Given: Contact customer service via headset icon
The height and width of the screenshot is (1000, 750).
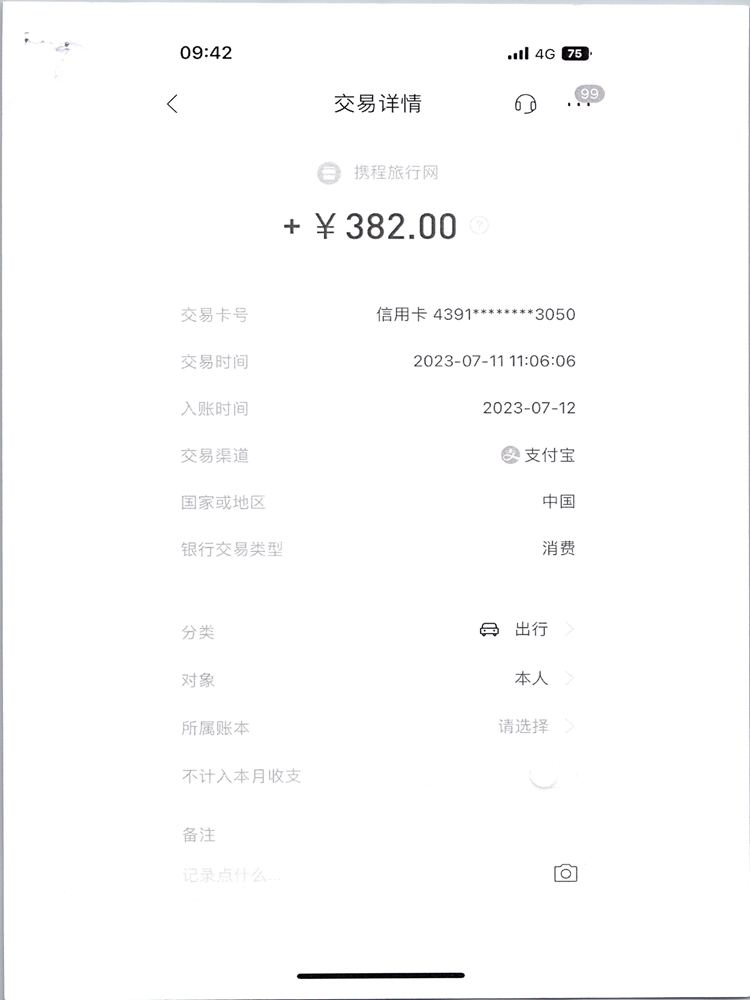Looking at the screenshot, I should pos(525,104).
